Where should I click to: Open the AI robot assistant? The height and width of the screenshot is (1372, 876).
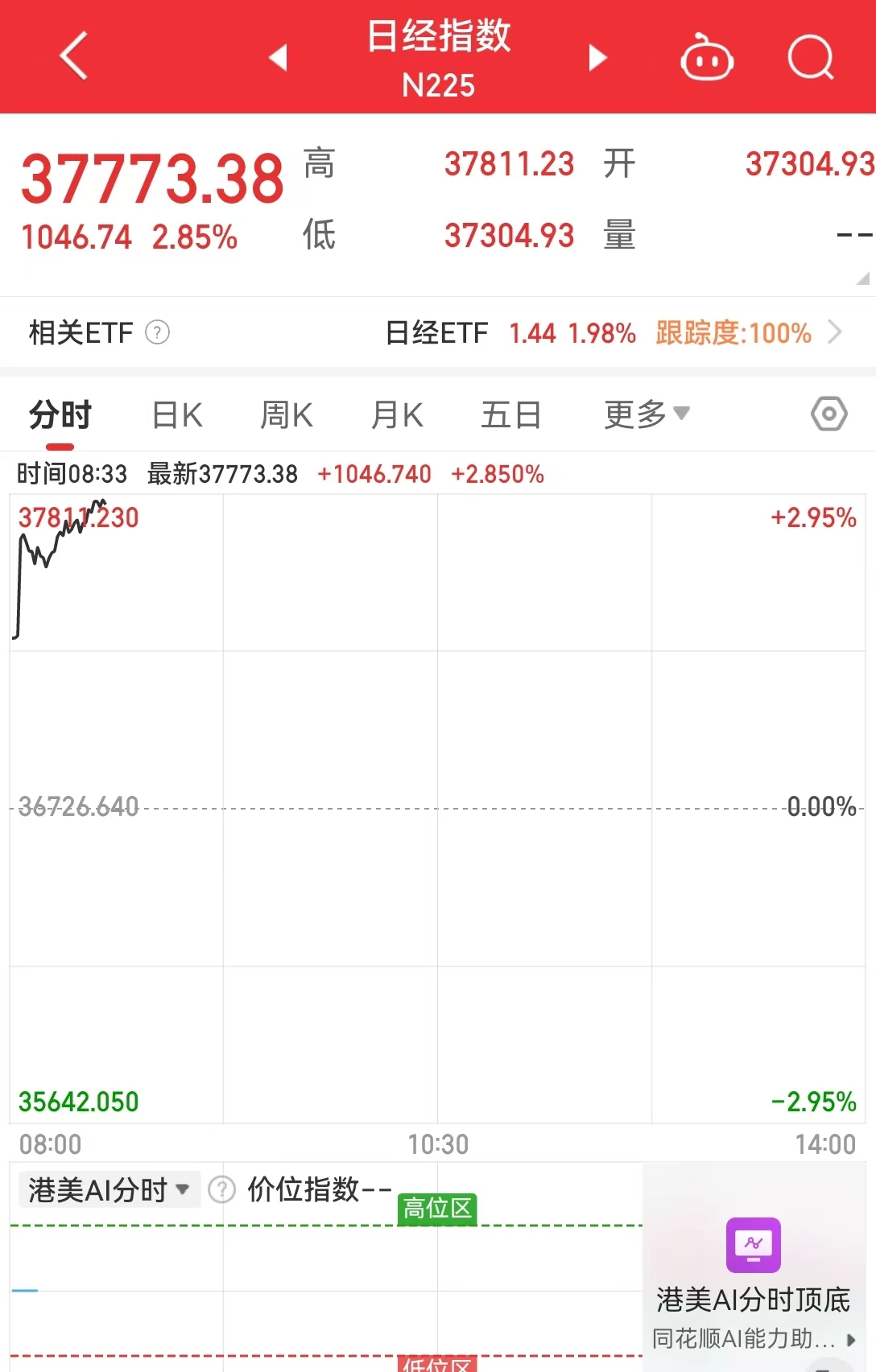point(706,58)
